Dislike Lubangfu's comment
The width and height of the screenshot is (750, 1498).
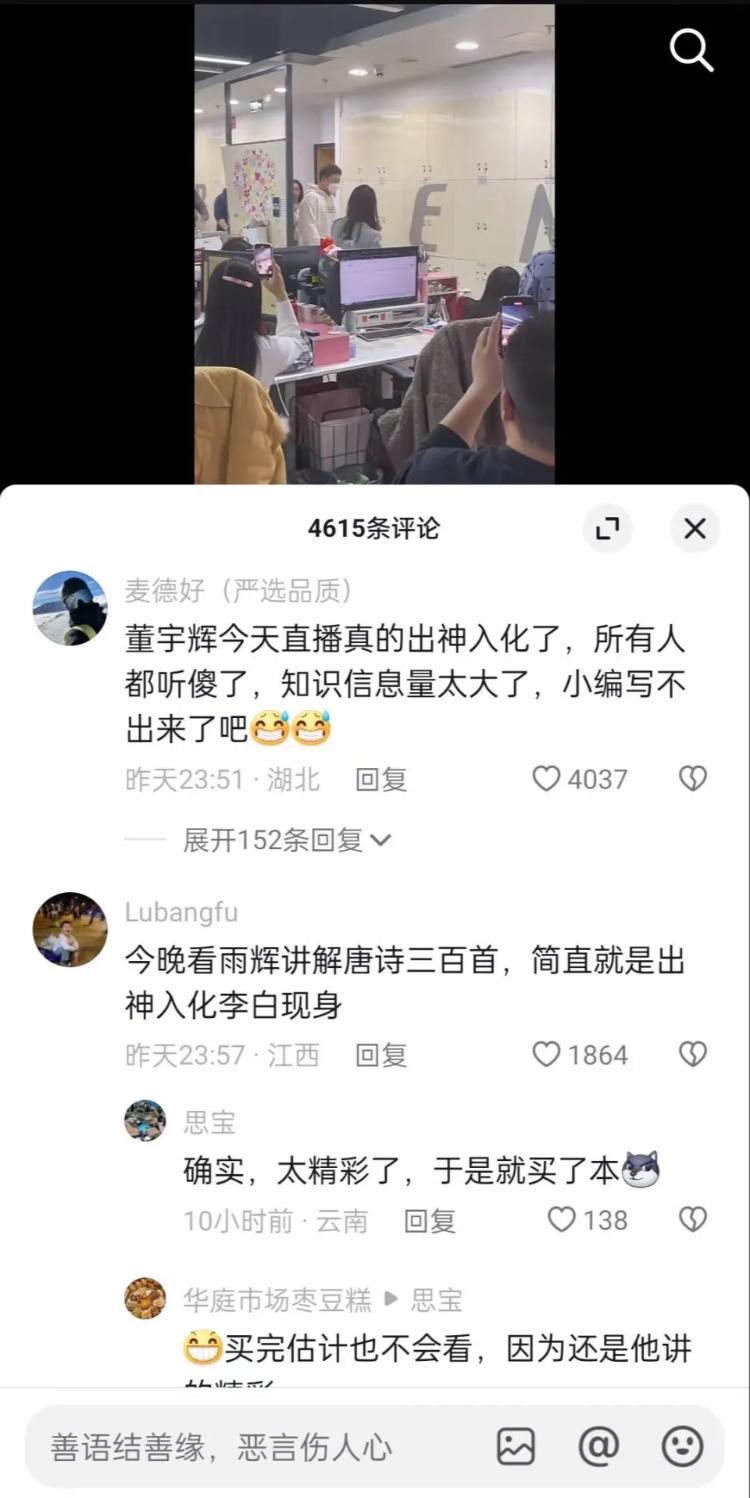692,1054
